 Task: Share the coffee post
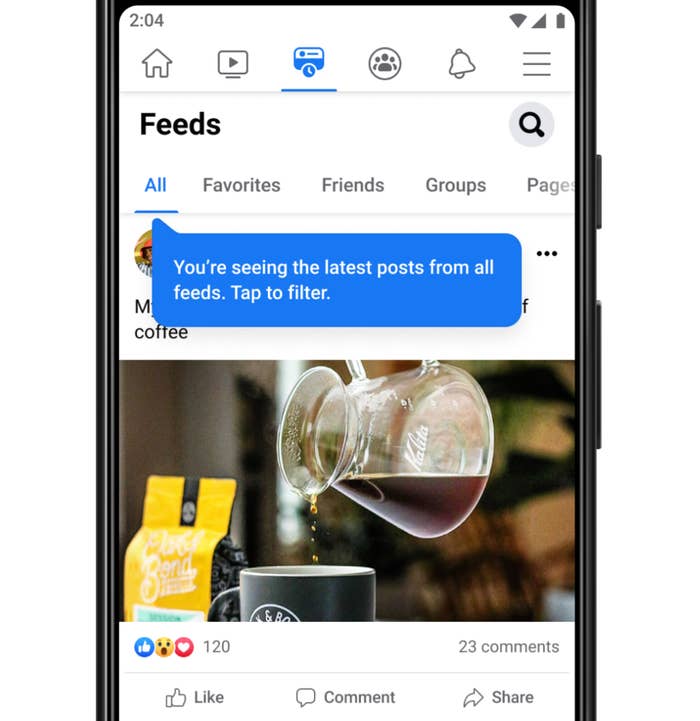pyautogui.click(x=498, y=697)
